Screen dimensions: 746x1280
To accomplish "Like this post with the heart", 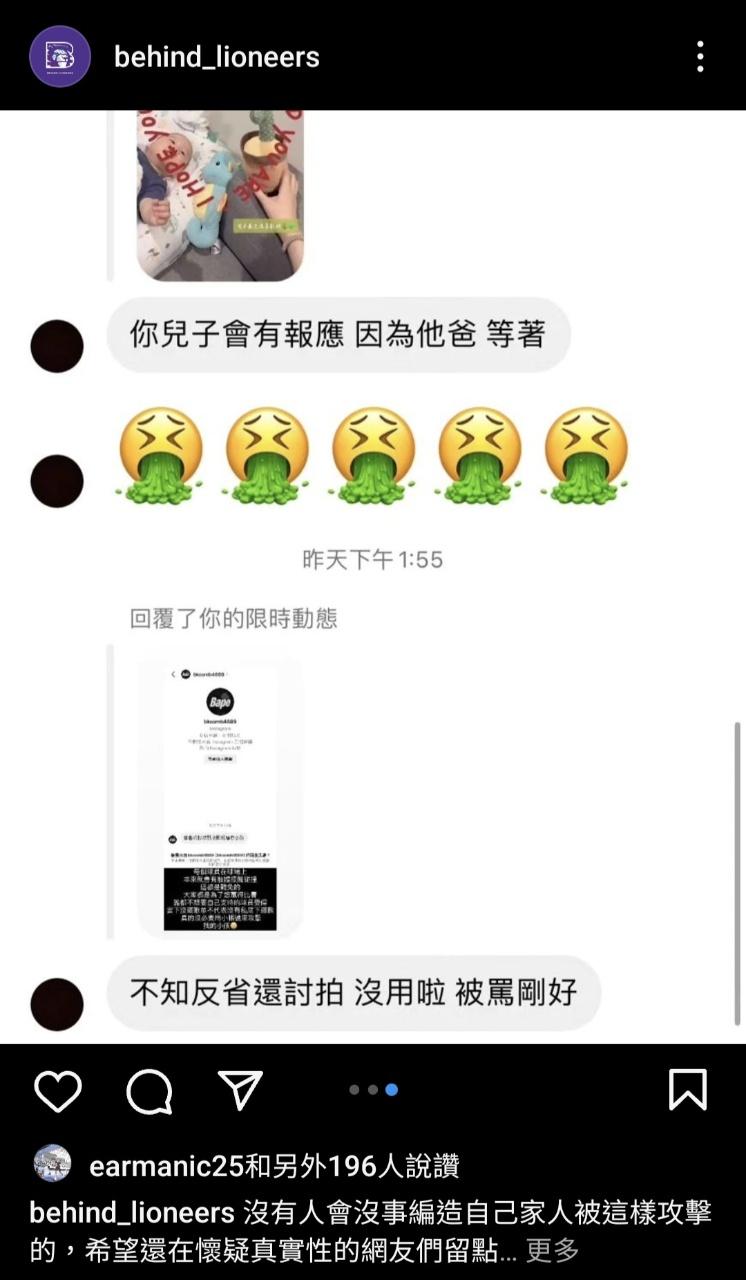I will (x=58, y=1090).
